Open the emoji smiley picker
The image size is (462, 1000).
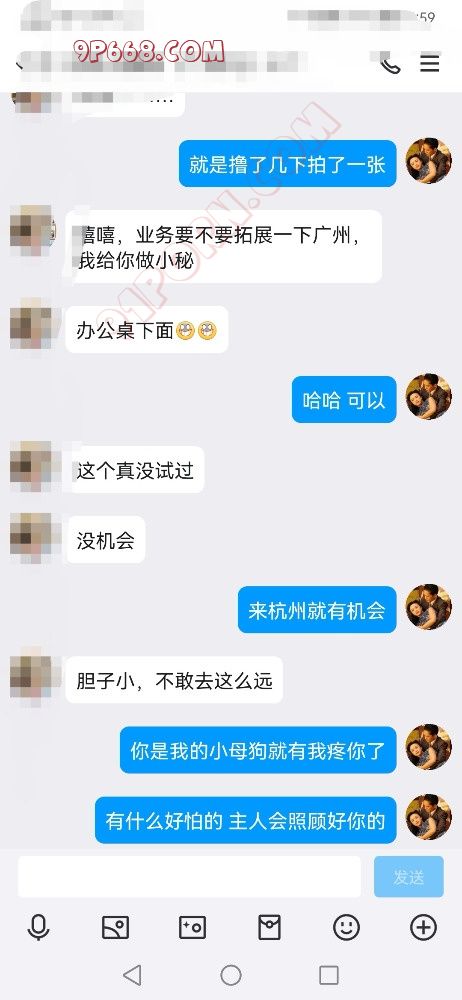[x=346, y=927]
